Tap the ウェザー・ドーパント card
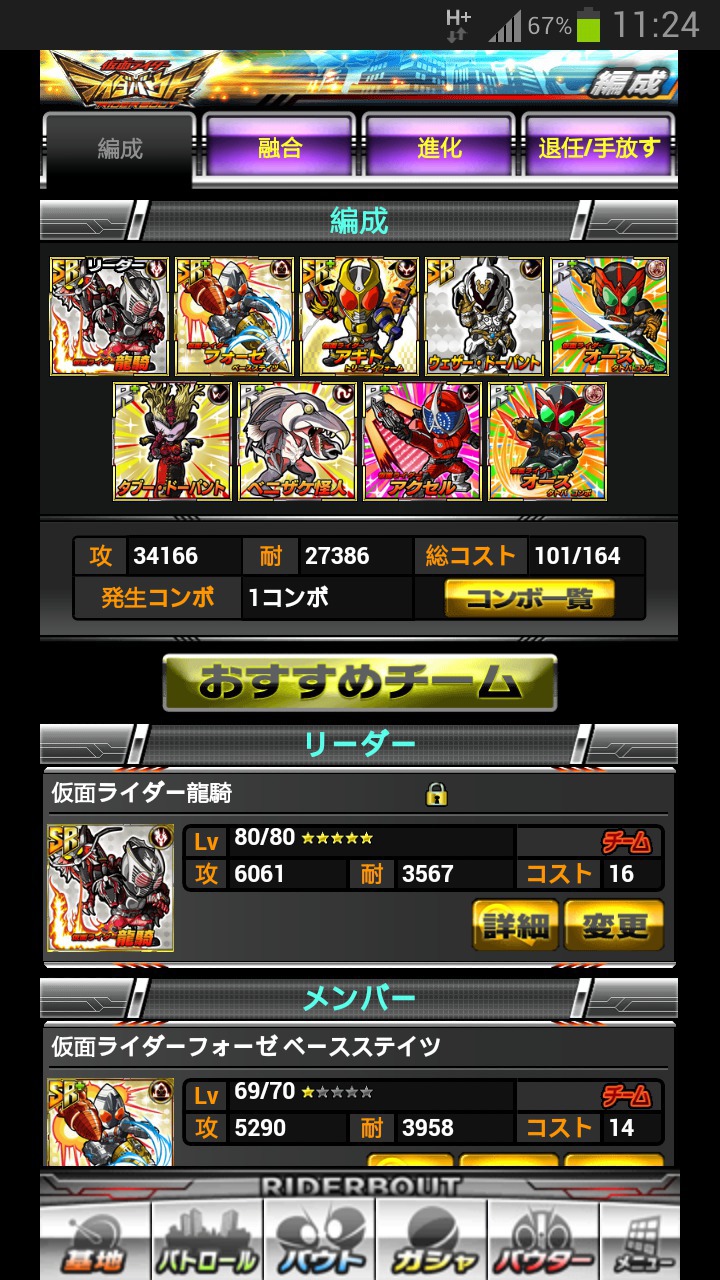This screenshot has height=1280, width=720. pos(484,316)
